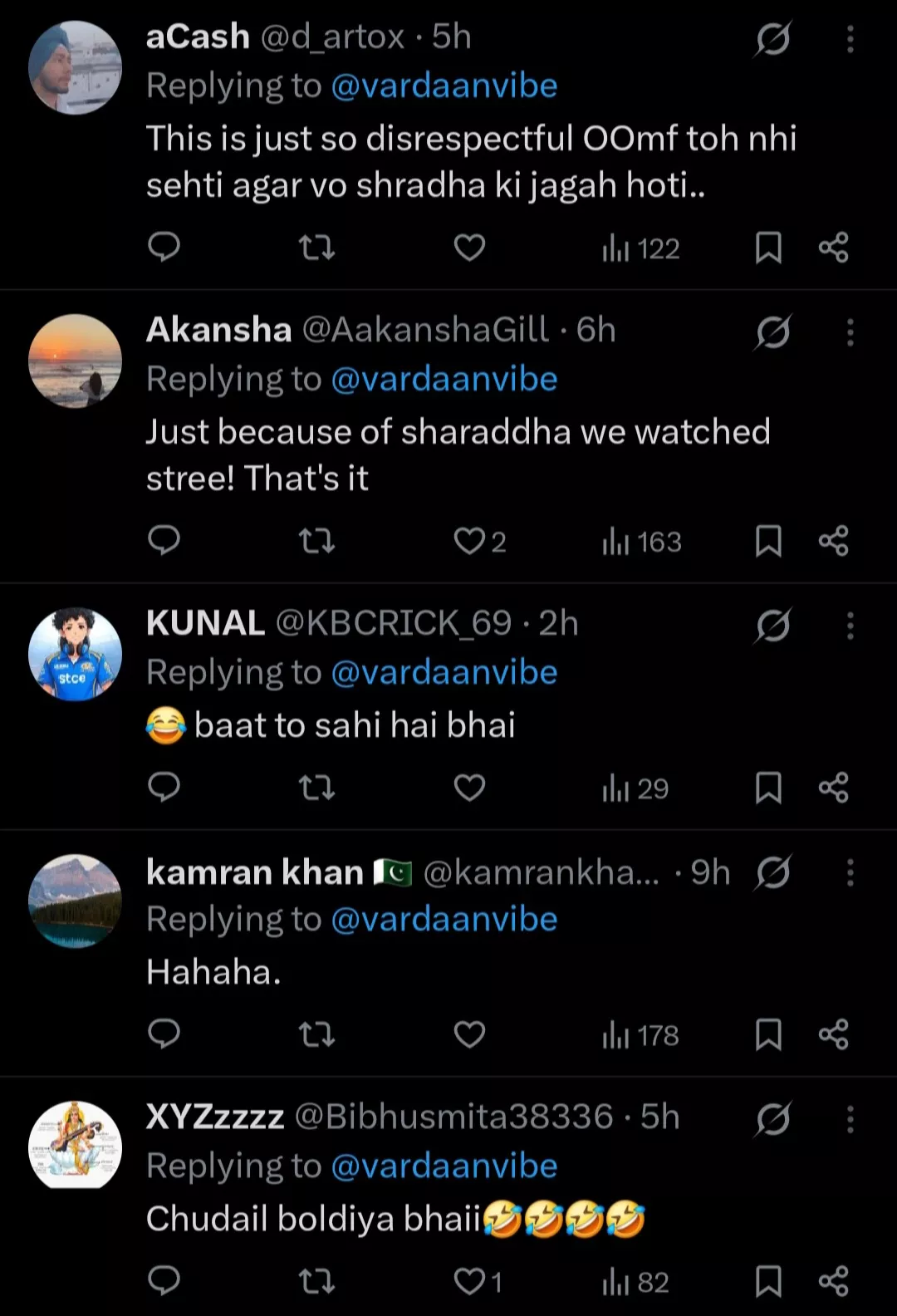The image size is (897, 1316).
Task: Share XYZzzzz's reply
Action: pos(833,1281)
